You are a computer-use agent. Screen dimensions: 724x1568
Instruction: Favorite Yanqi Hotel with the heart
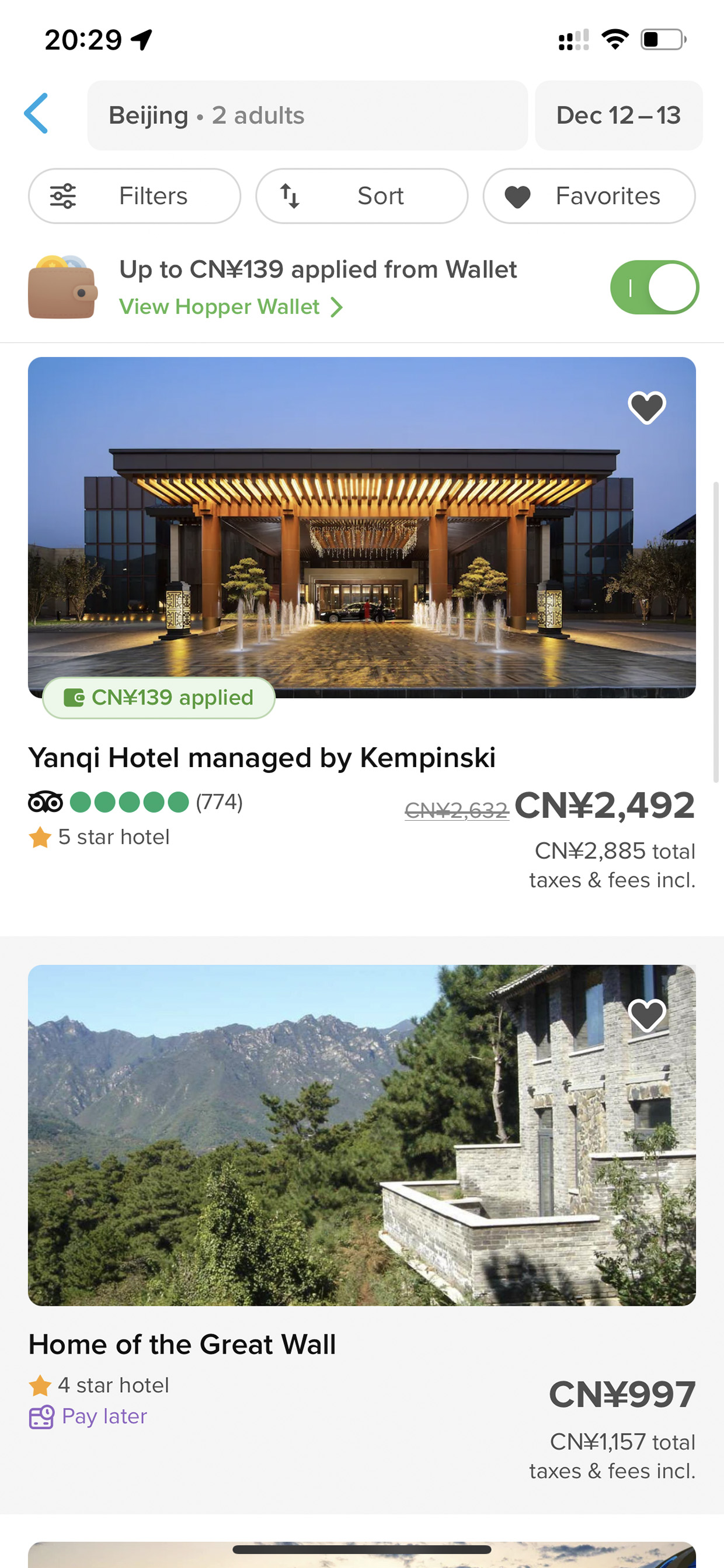(x=647, y=407)
